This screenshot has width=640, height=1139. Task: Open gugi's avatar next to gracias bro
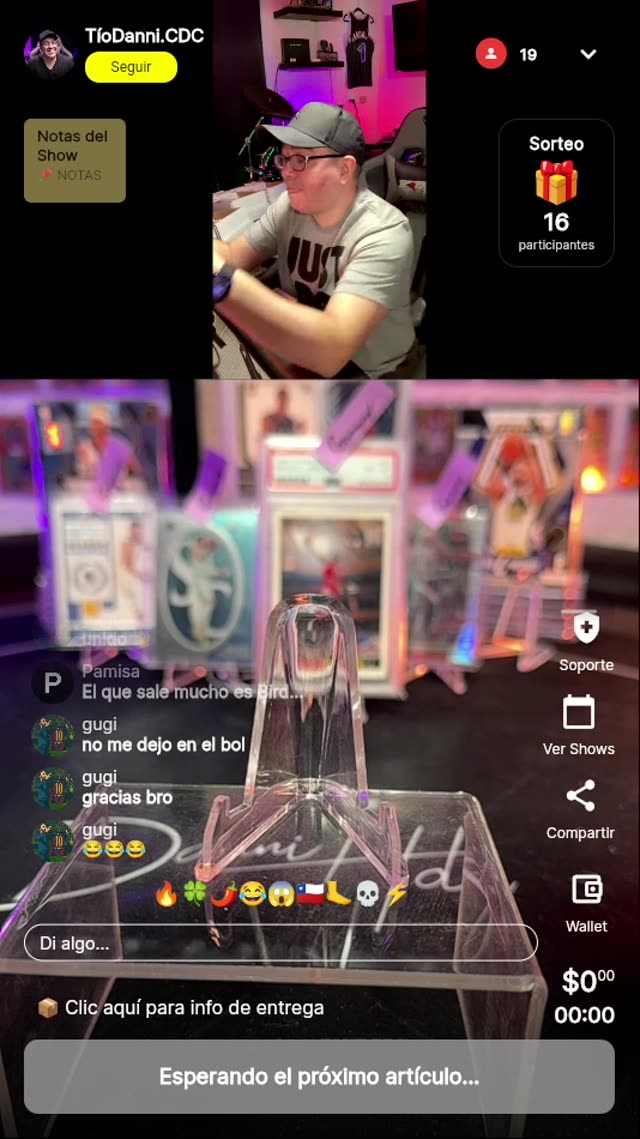[52, 788]
